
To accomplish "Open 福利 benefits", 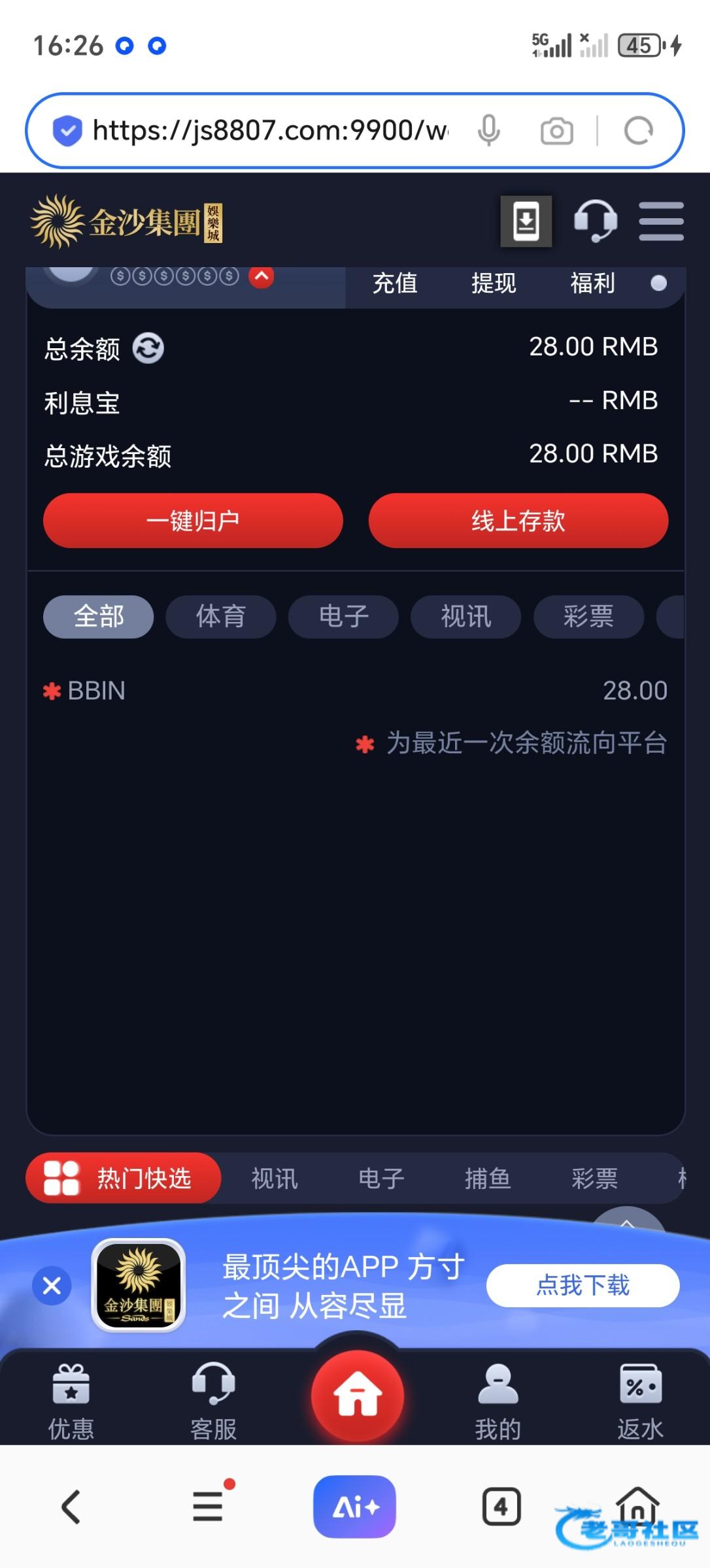I will tap(592, 283).
